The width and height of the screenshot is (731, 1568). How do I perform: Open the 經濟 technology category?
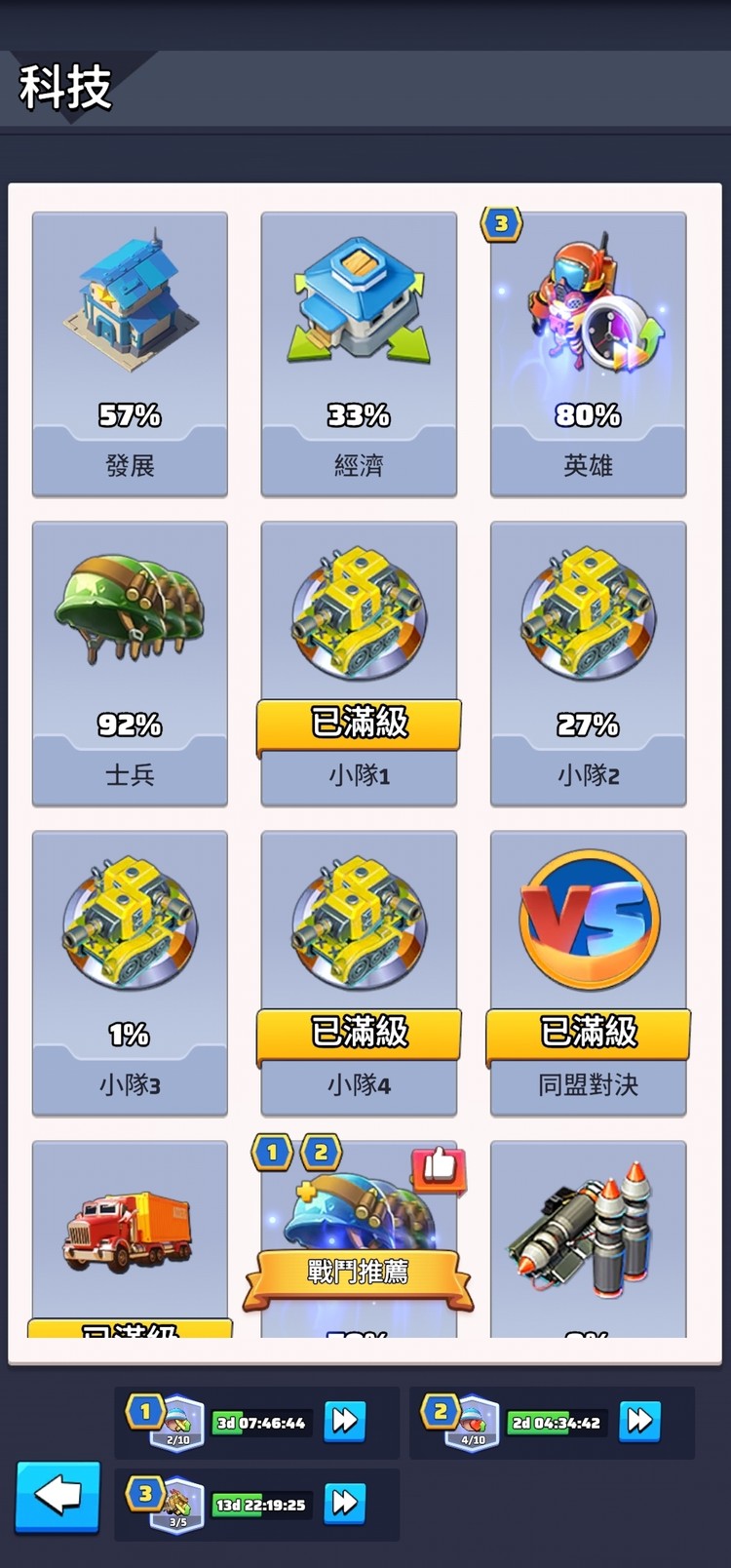click(x=358, y=351)
